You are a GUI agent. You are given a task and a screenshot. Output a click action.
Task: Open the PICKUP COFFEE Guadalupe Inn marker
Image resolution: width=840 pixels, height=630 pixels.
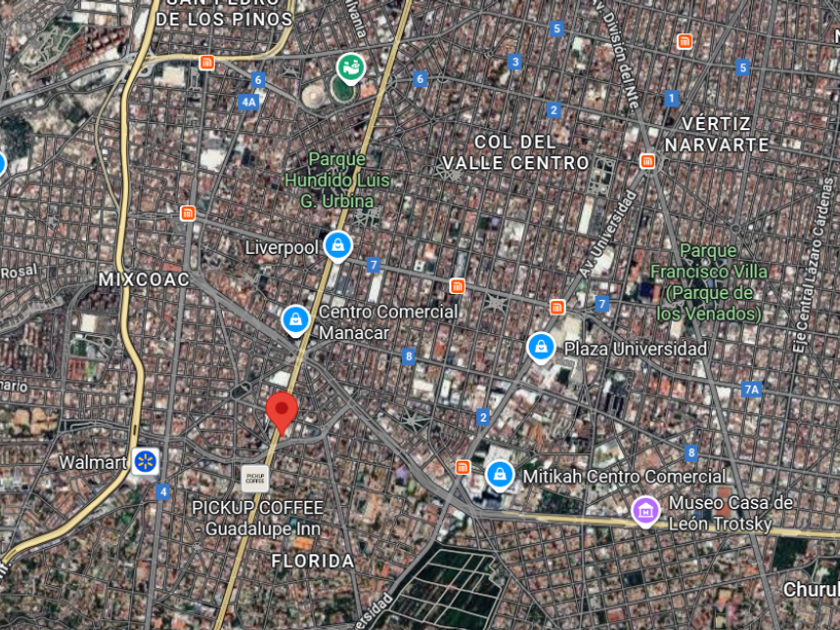click(256, 477)
